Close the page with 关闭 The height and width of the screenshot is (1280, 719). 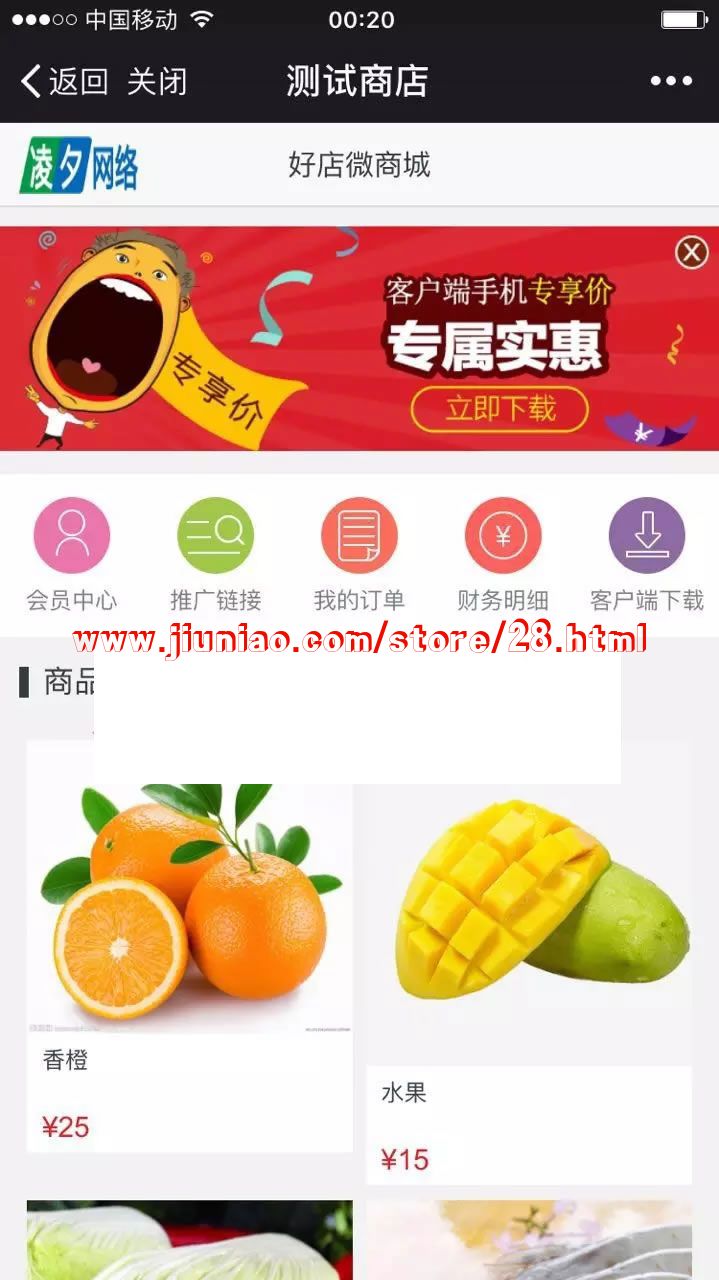157,81
